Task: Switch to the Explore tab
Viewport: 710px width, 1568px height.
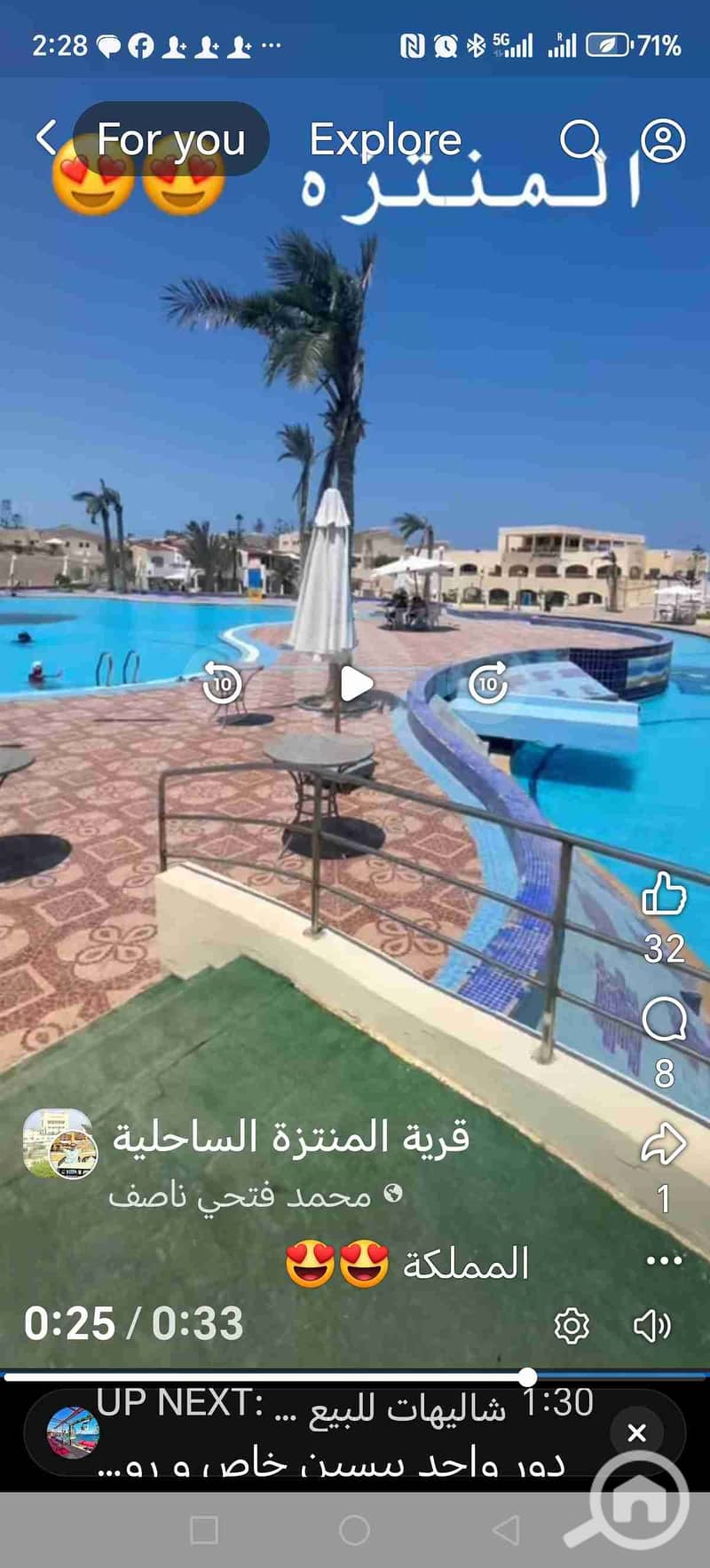Action: (x=384, y=139)
